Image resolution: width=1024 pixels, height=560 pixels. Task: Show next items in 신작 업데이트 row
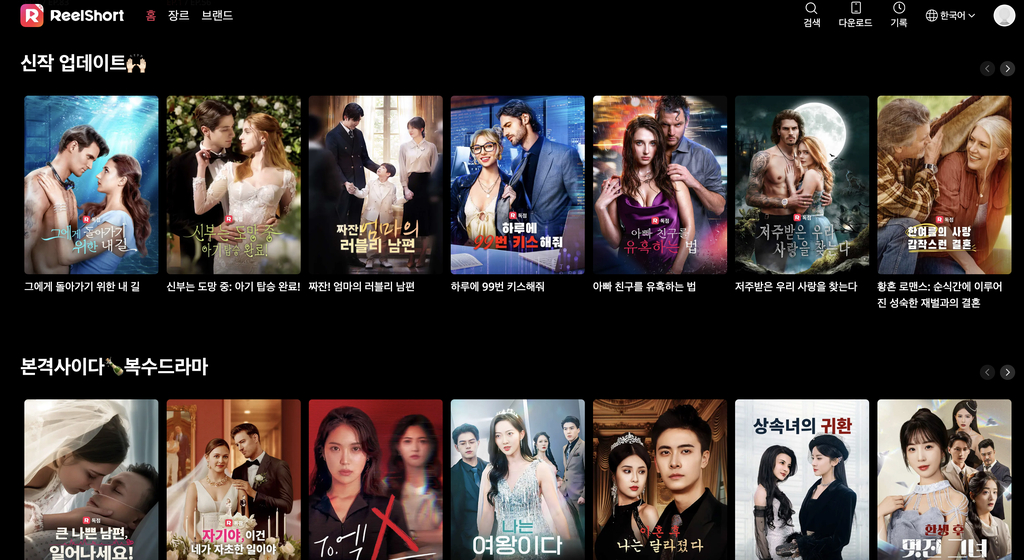tap(1008, 68)
